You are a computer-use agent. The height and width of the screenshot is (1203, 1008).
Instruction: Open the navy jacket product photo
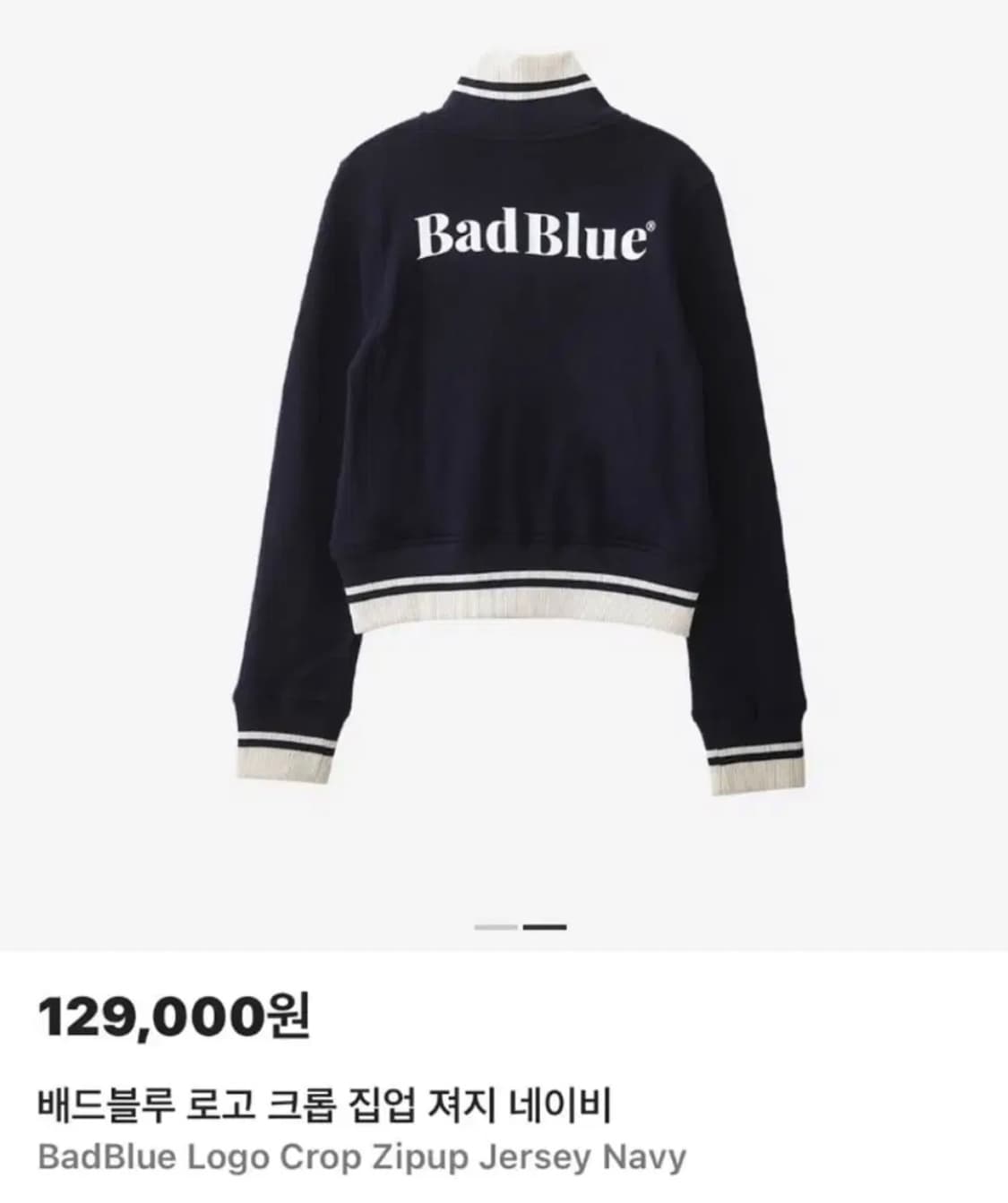click(x=504, y=403)
